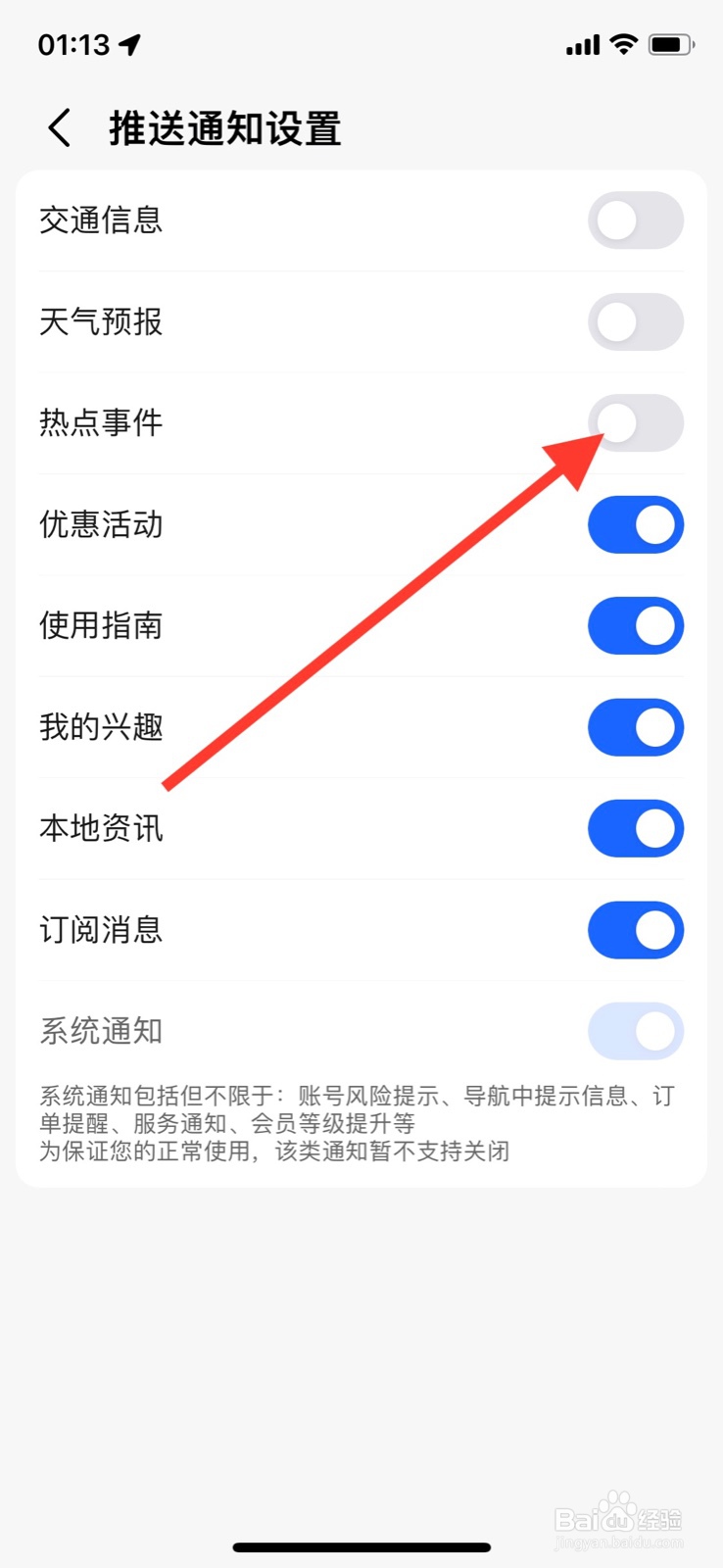Tap the back chevron arrow

[x=57, y=127]
